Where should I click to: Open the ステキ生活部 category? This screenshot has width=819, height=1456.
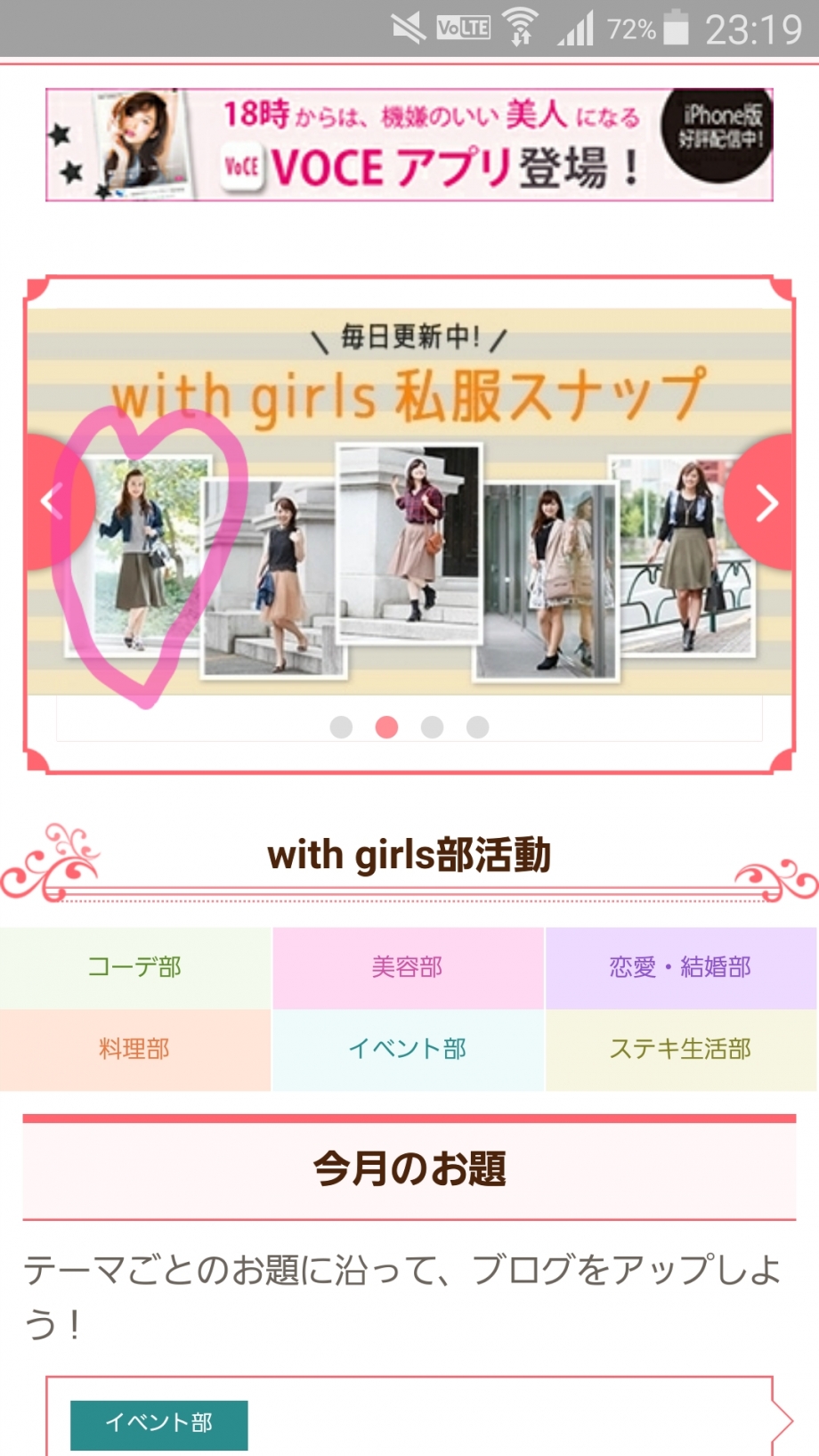[x=681, y=1049]
